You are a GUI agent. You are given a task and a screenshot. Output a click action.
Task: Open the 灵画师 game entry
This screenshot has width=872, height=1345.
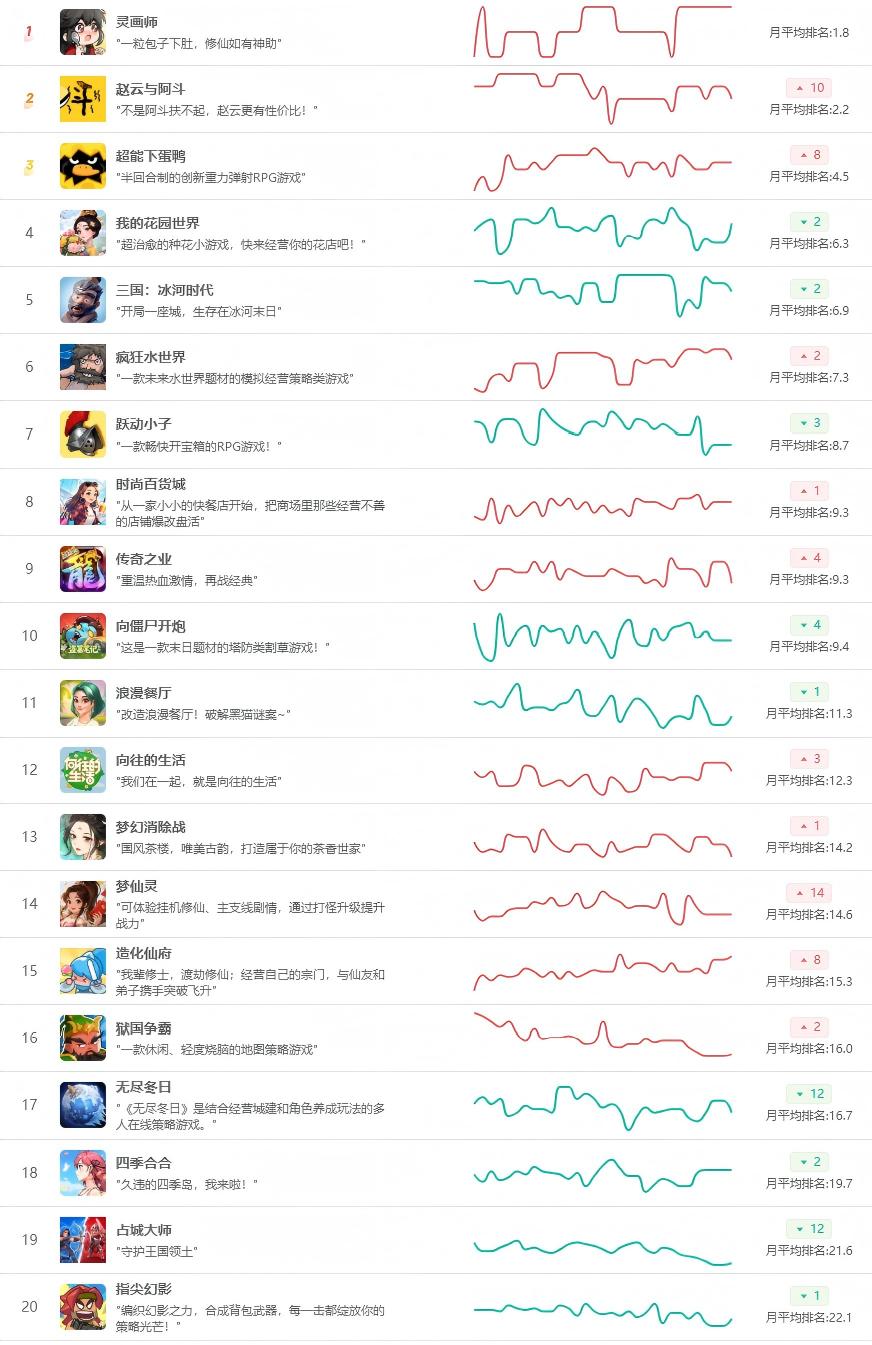[436, 32]
